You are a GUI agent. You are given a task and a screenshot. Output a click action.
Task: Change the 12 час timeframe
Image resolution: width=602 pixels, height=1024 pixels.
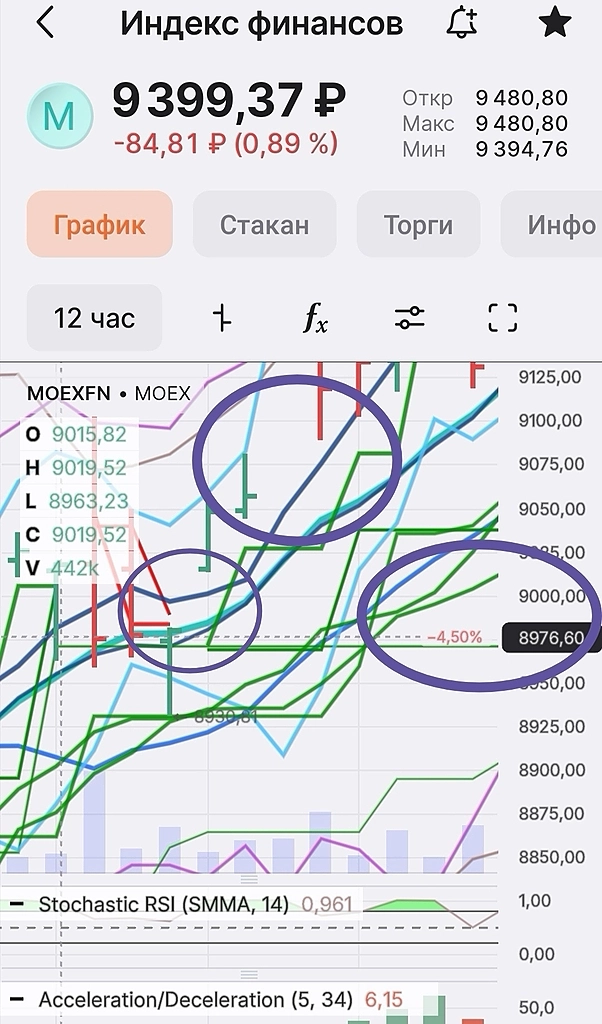click(94, 319)
